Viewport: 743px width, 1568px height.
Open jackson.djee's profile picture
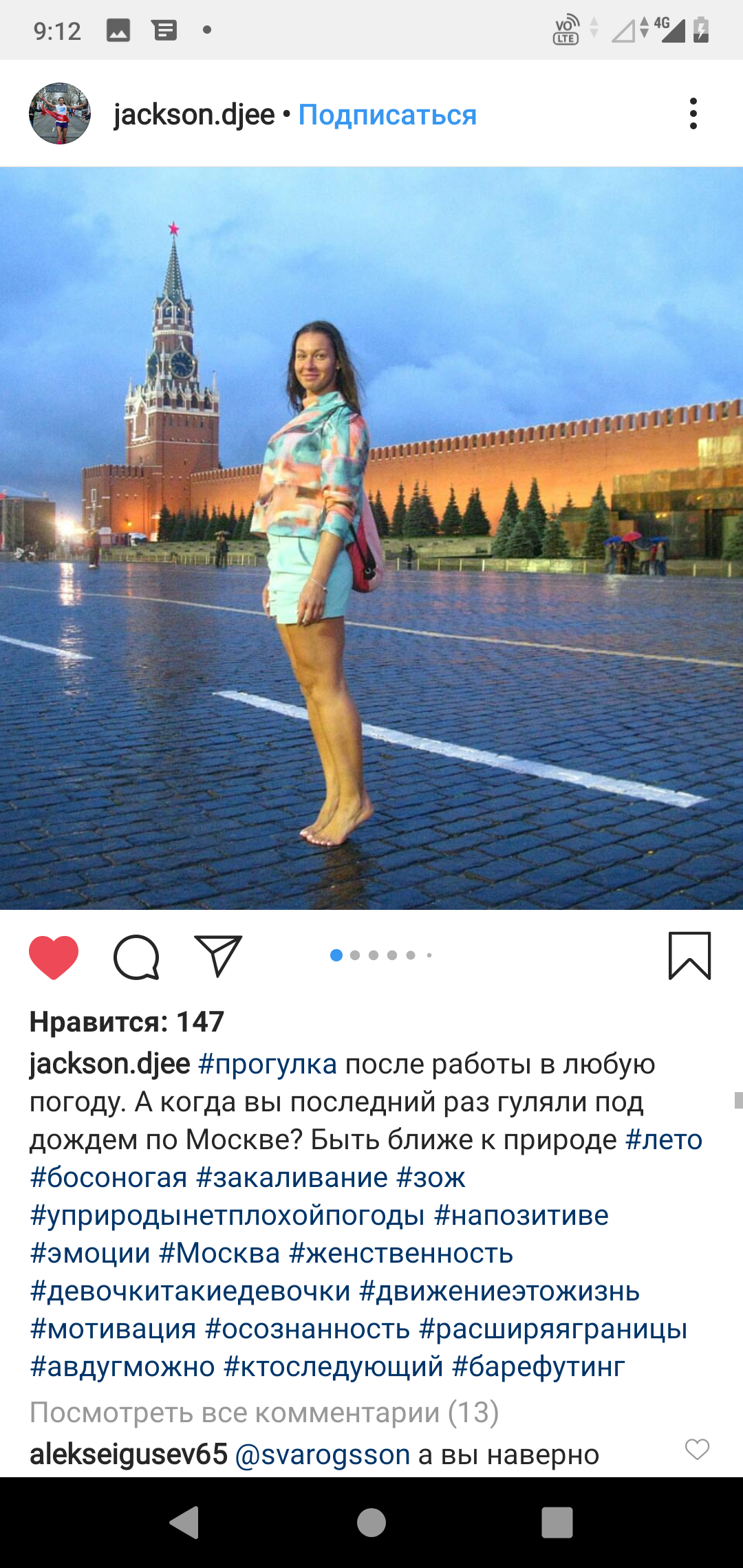tap(60, 113)
